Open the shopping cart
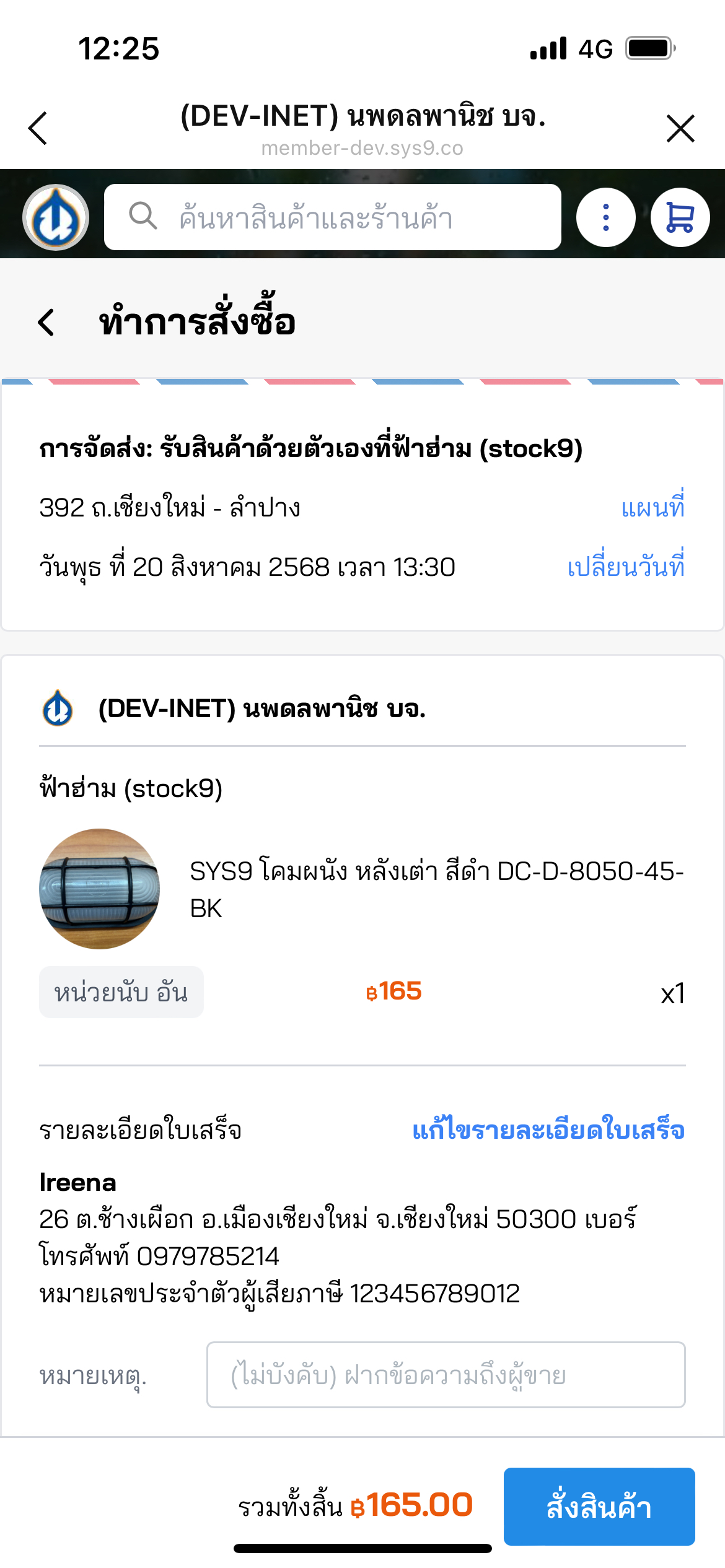This screenshot has height=1568, width=725. click(680, 217)
